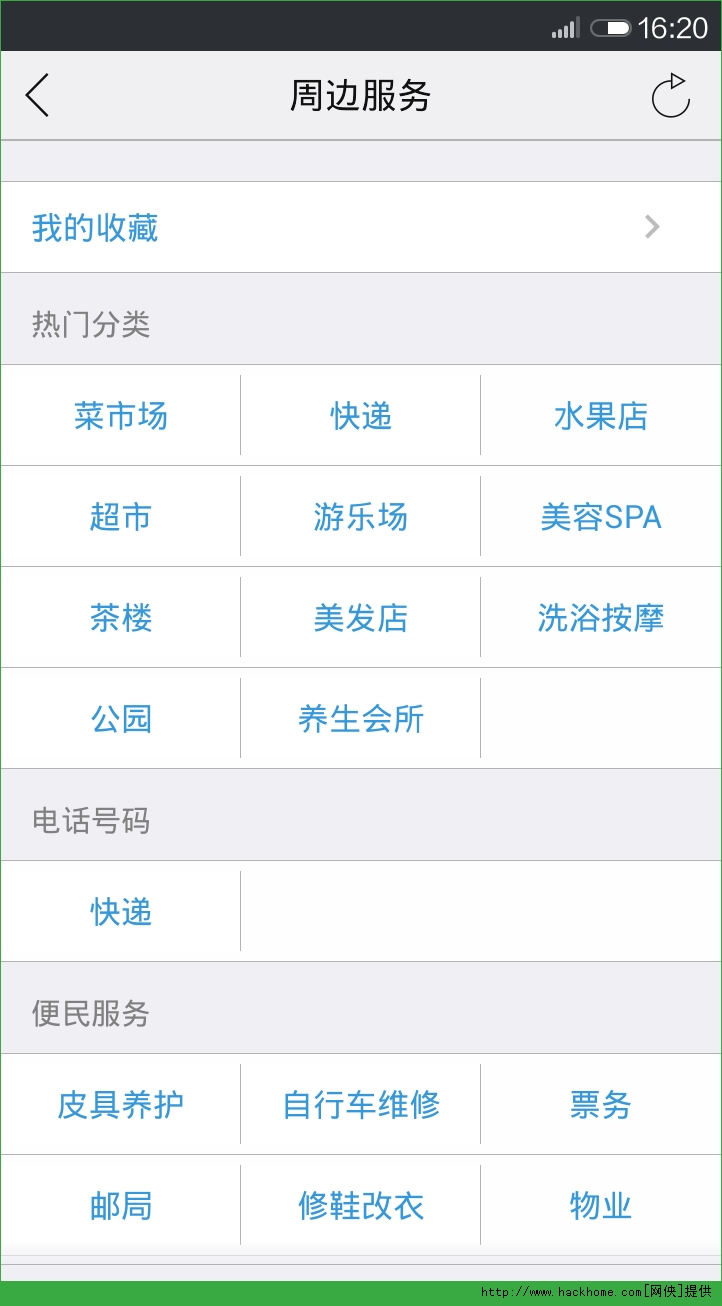
Task: Select 修鞋改衣 service
Action: (x=361, y=1206)
